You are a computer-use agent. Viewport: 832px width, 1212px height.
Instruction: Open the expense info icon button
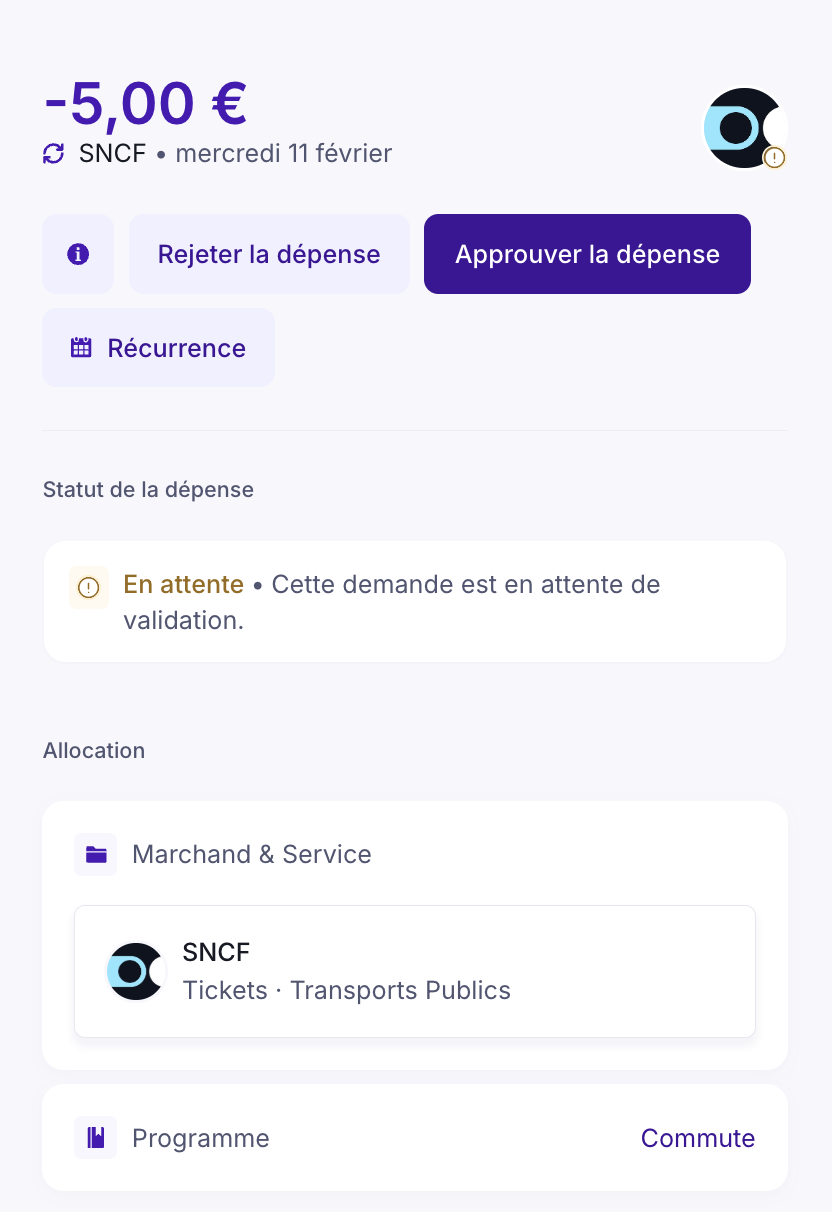coord(78,254)
